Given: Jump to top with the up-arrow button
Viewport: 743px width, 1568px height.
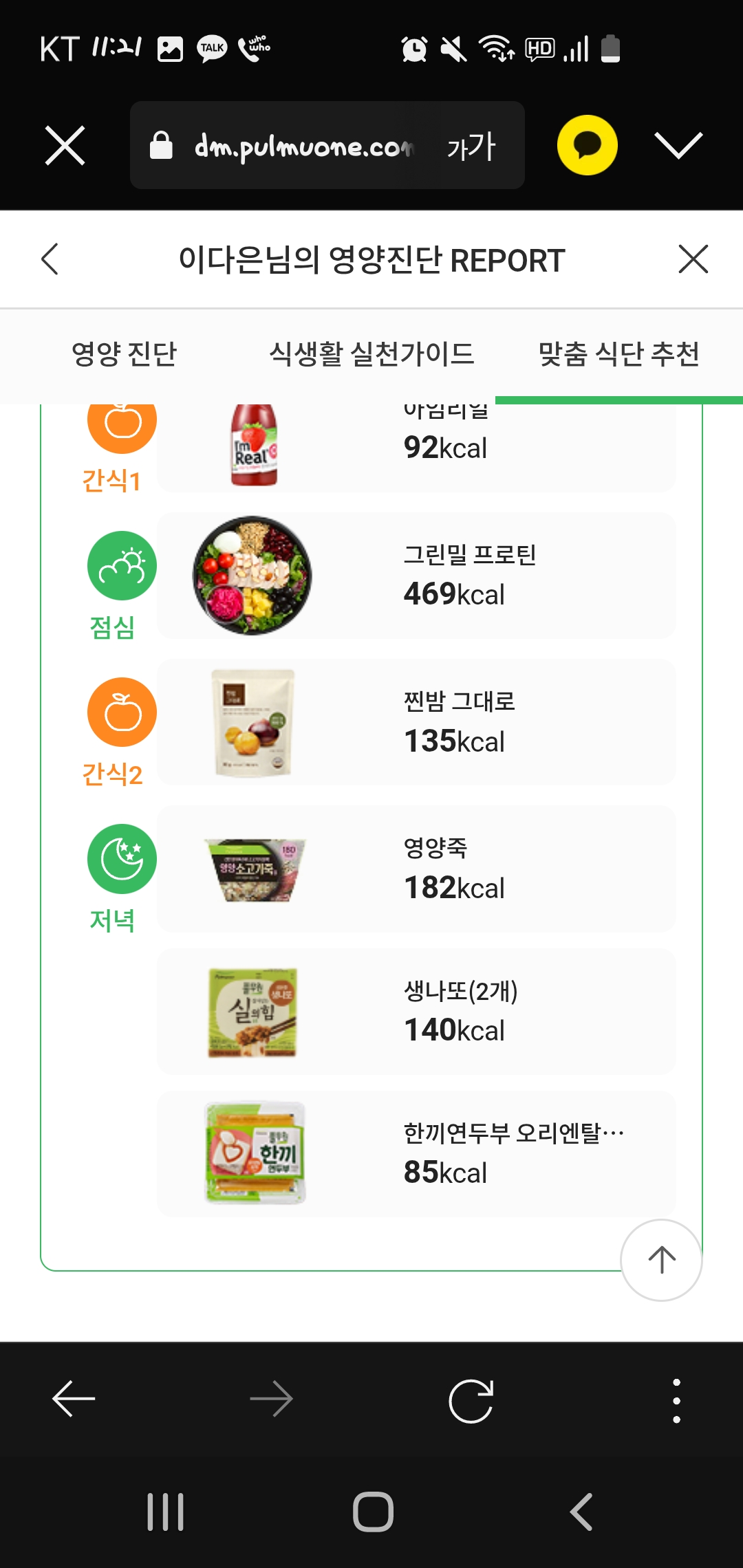Looking at the screenshot, I should click(x=661, y=1261).
